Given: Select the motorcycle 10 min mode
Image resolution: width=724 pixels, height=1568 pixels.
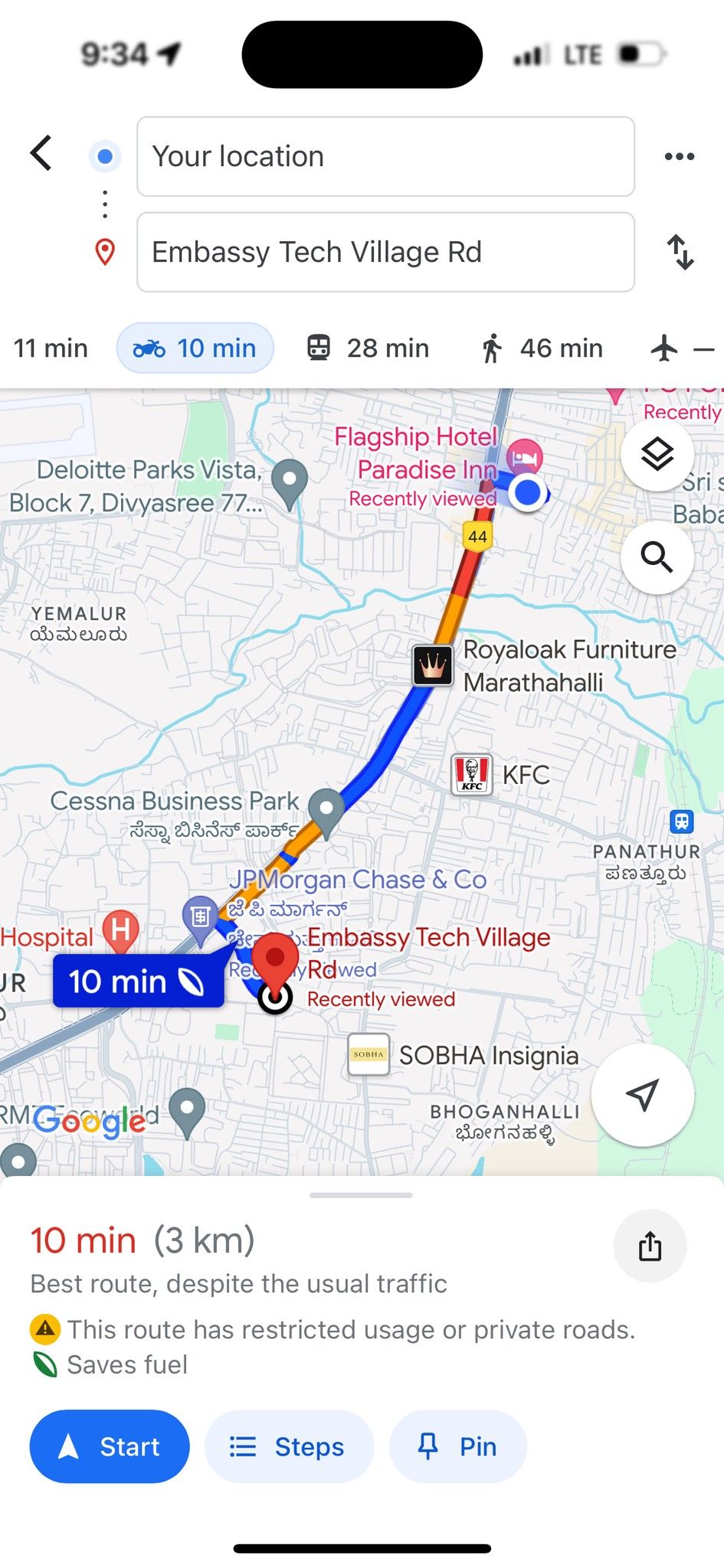Looking at the screenshot, I should 195,348.
